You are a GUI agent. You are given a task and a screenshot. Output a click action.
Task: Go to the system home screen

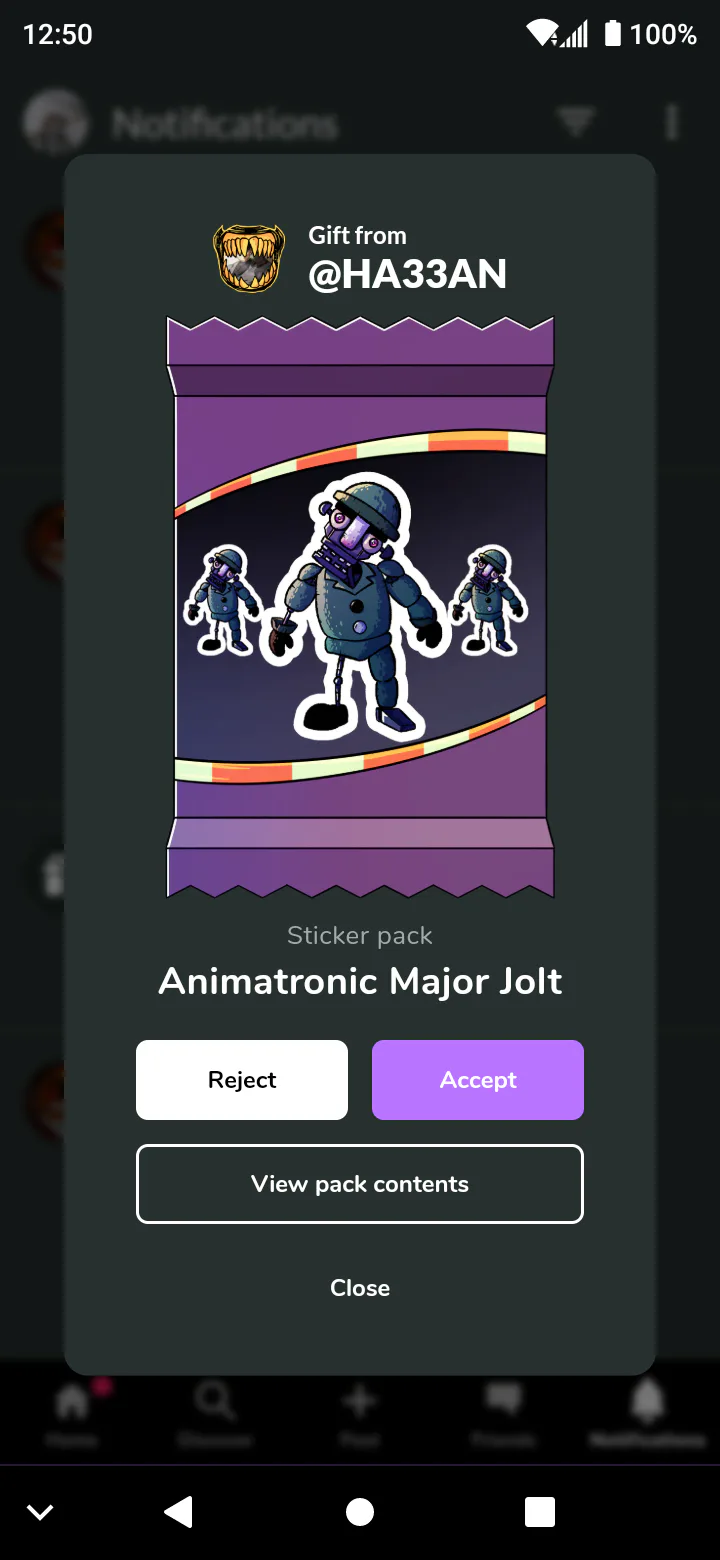(x=360, y=1512)
